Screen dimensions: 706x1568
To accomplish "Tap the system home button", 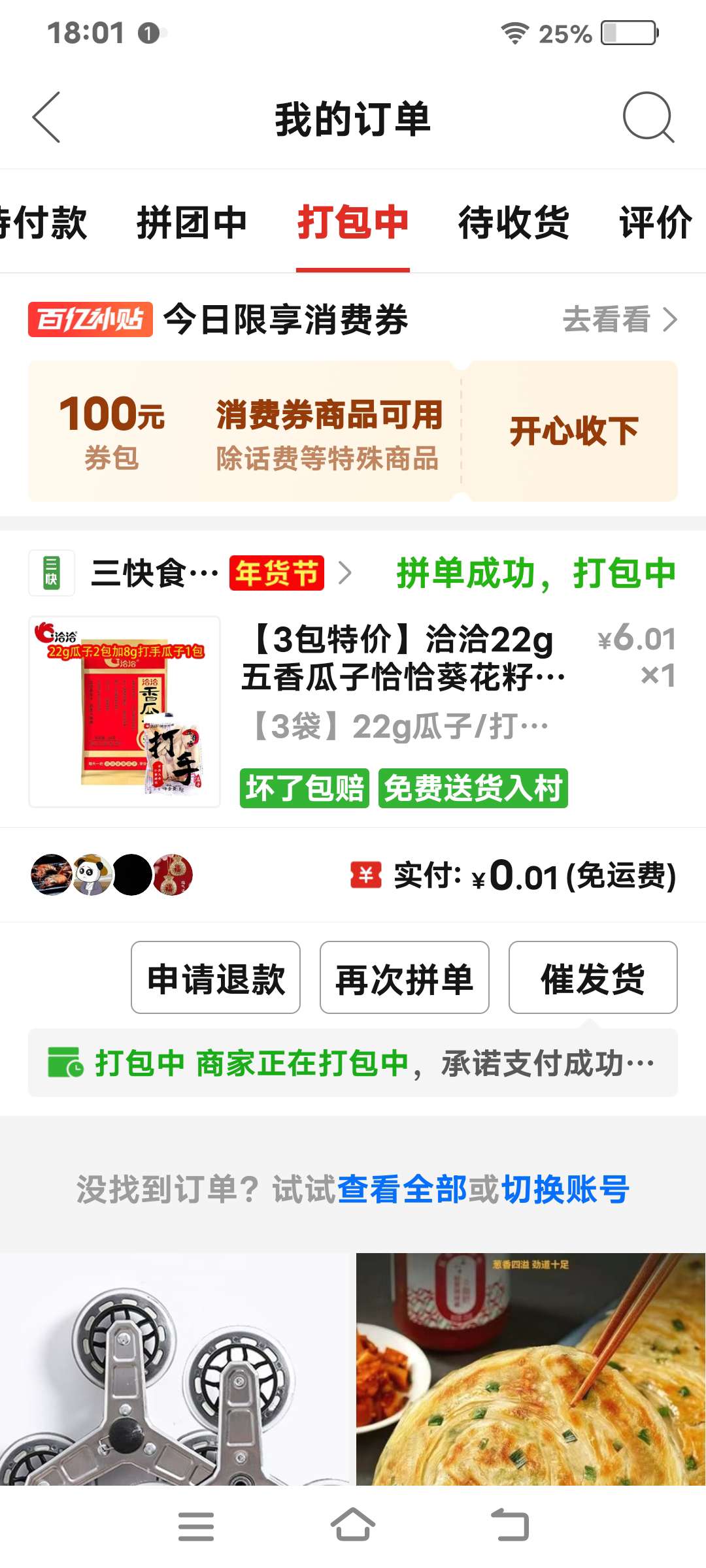I will (353, 1526).
